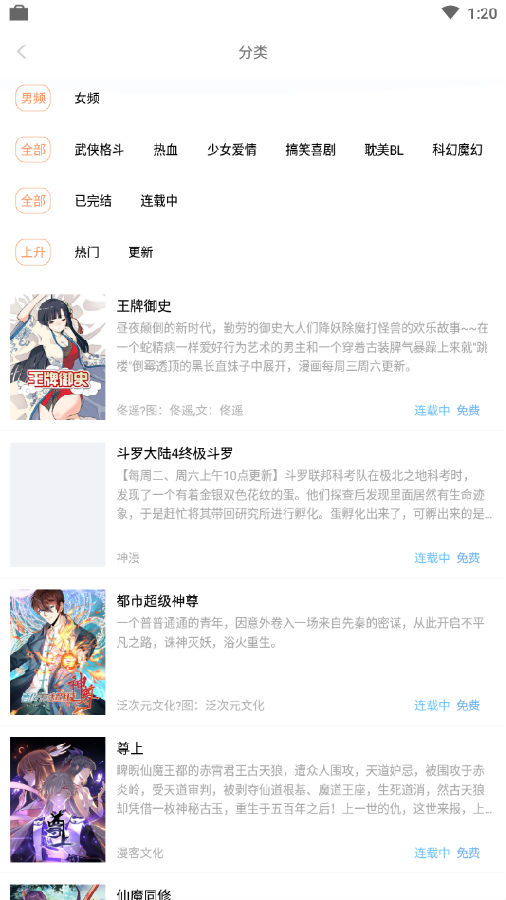Filter genre by 武侠格斗
The height and width of the screenshot is (900, 506).
click(x=99, y=150)
